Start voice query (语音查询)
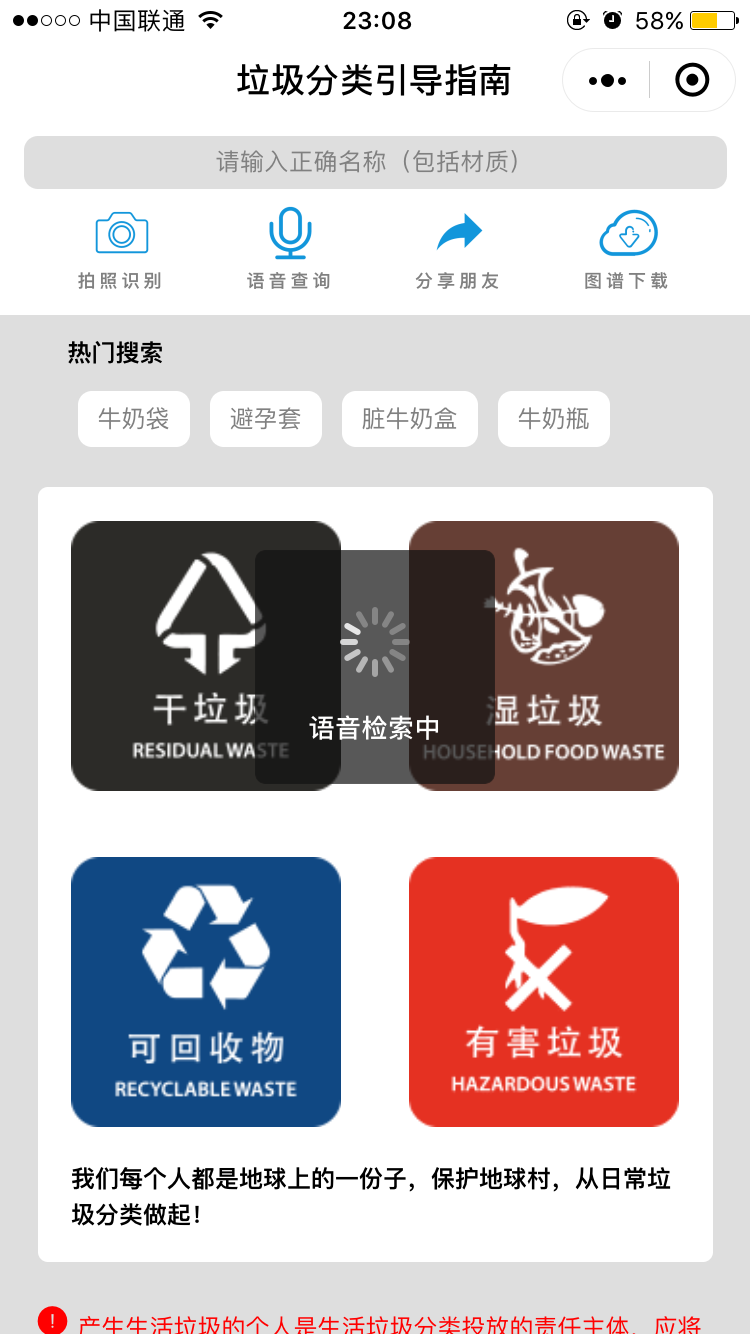Screen dimensions: 750x1334 click(289, 249)
